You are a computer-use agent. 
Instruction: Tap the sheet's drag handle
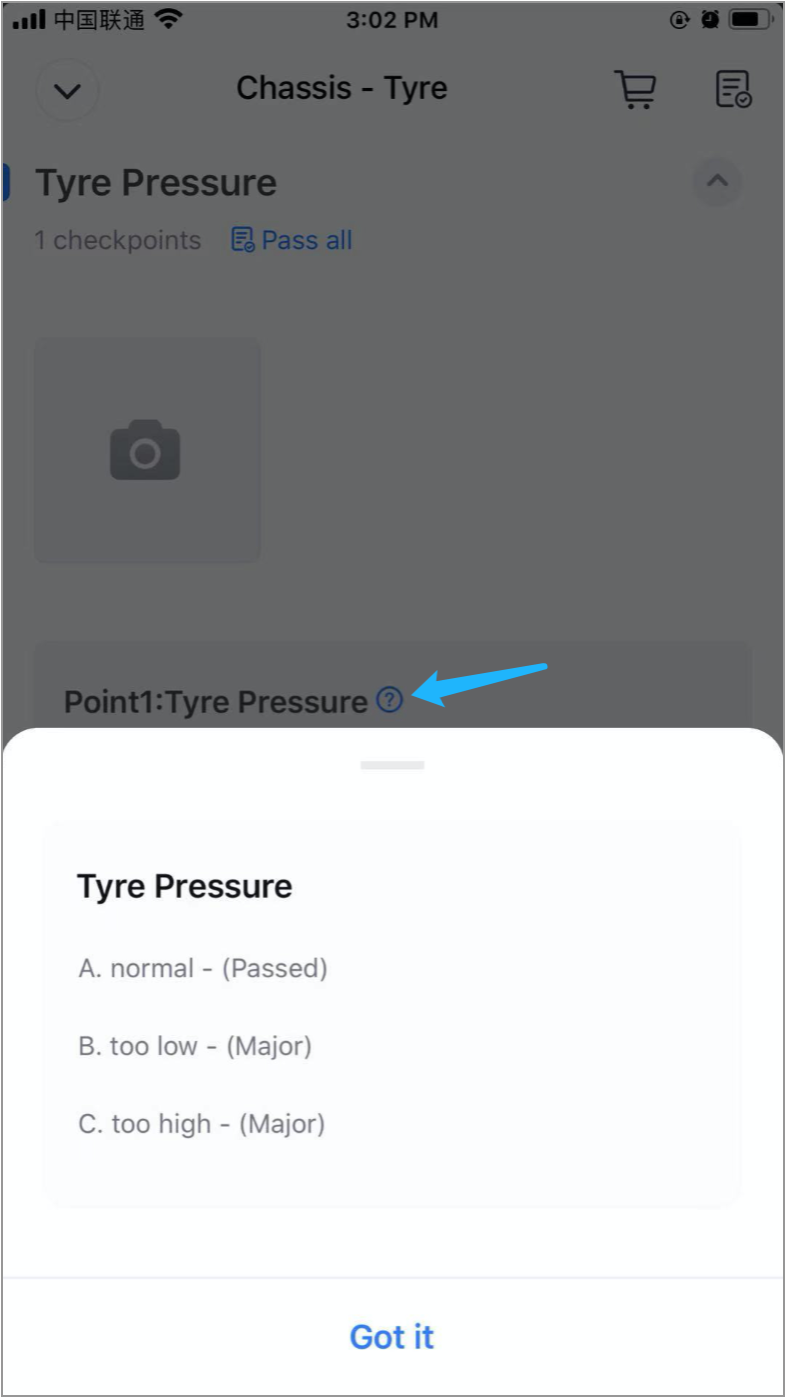(392, 765)
